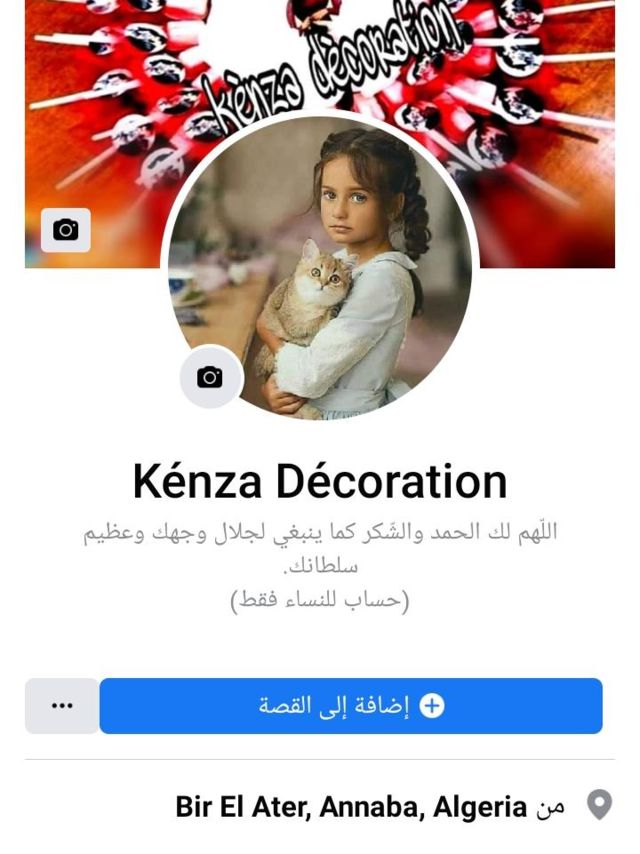This screenshot has width=640, height=854.
Task: Open the profile picture
Action: click(320, 268)
